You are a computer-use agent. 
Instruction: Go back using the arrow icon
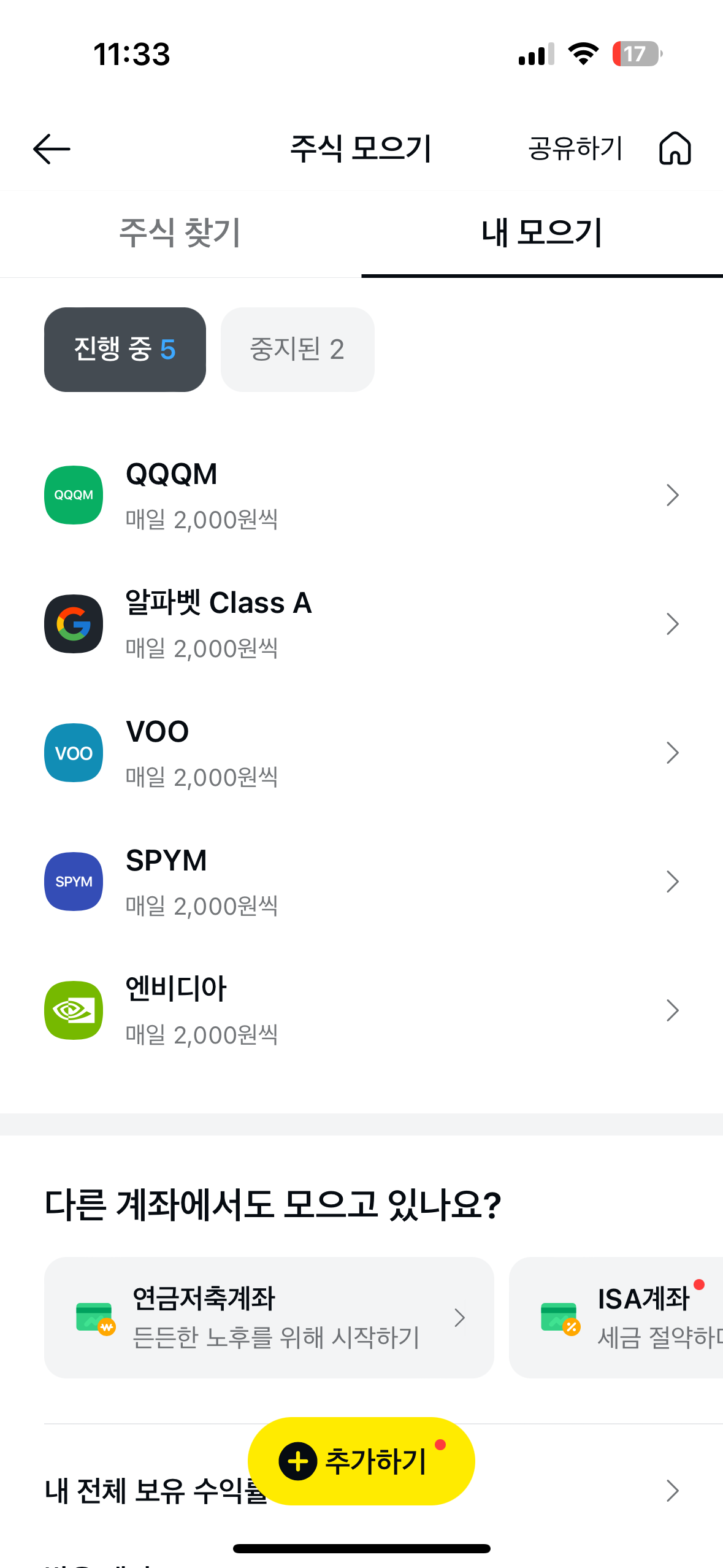tap(52, 149)
